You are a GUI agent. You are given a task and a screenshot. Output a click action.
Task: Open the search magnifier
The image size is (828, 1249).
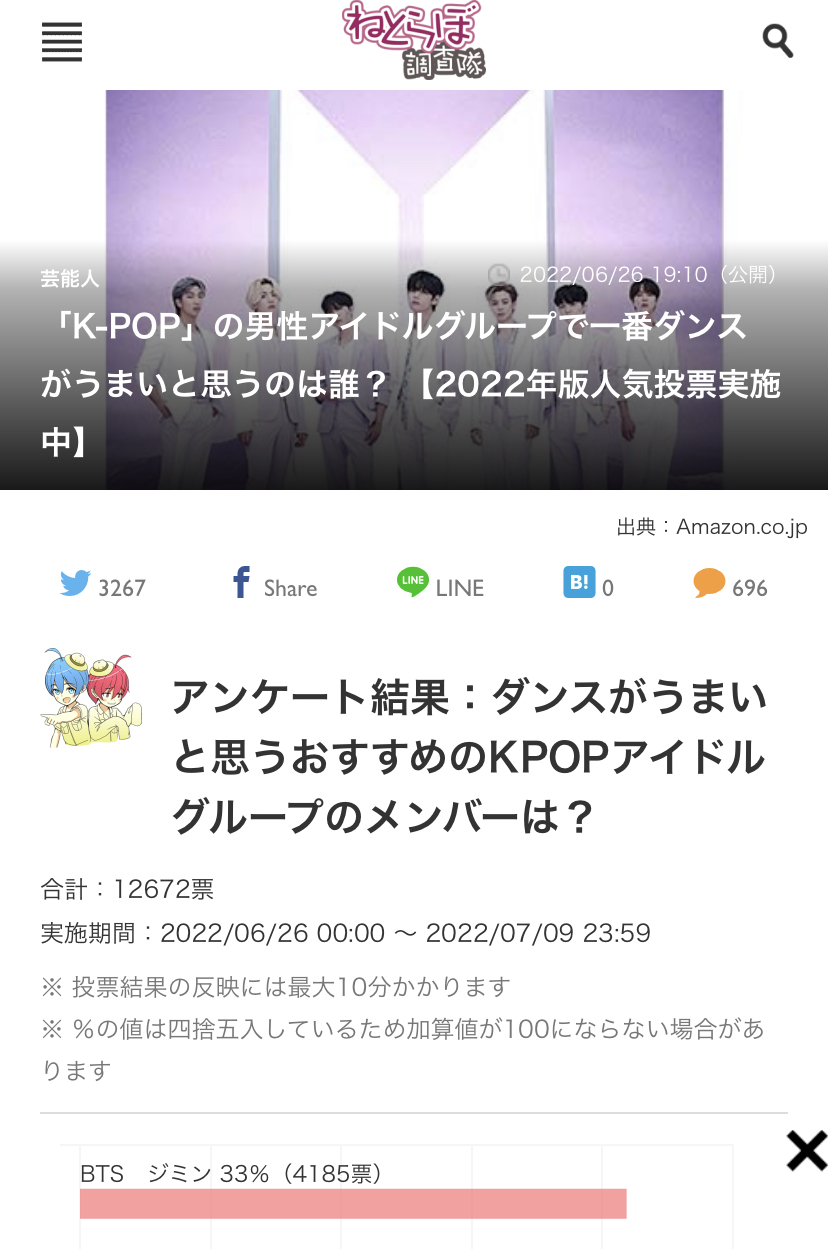pyautogui.click(x=777, y=42)
